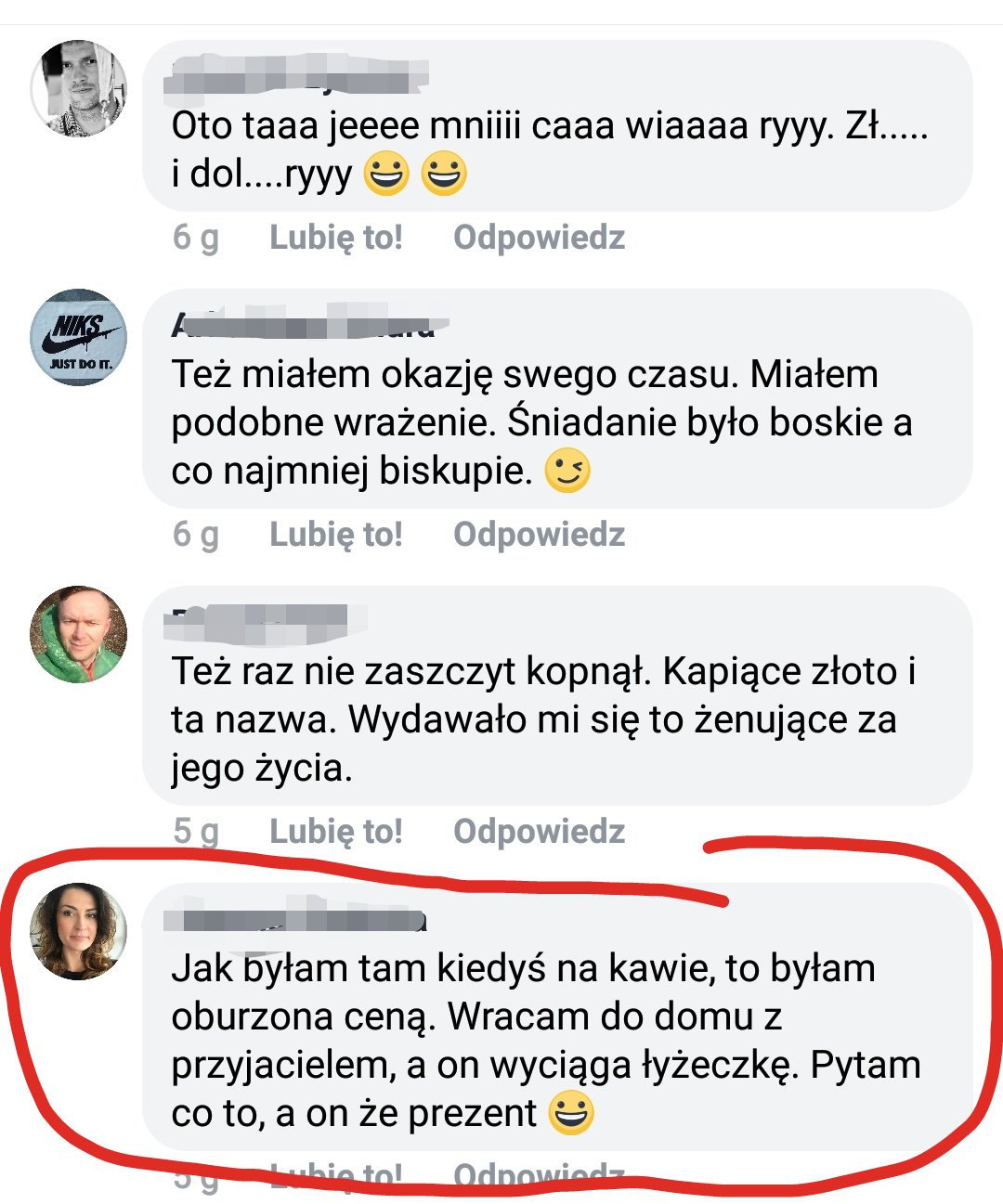The image size is (1003, 1204).
Task: Reply to the comment about łyżeczkę prezent
Action: coord(539,1173)
